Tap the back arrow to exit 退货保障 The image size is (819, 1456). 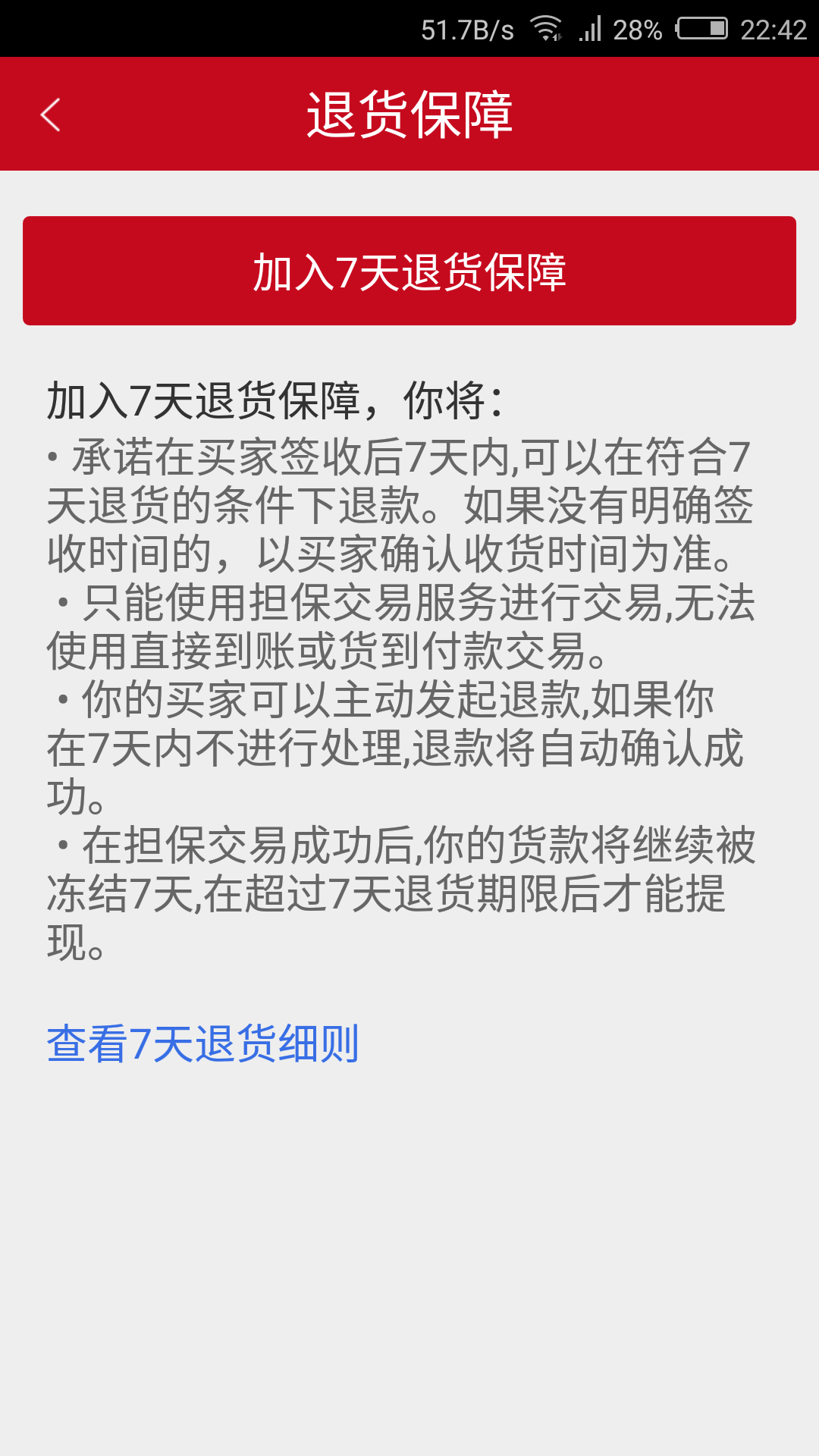(x=50, y=114)
